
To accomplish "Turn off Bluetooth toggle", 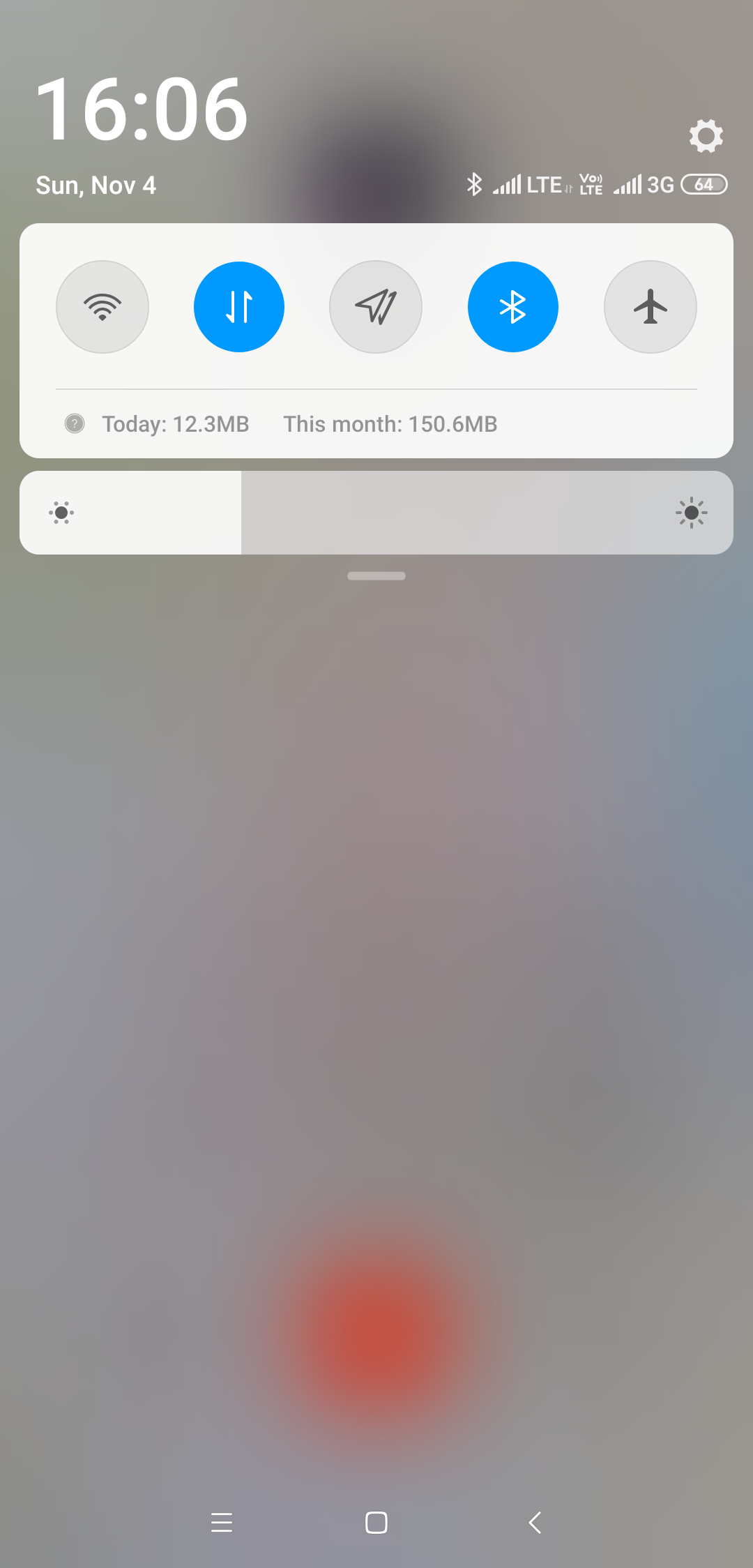I will [513, 307].
